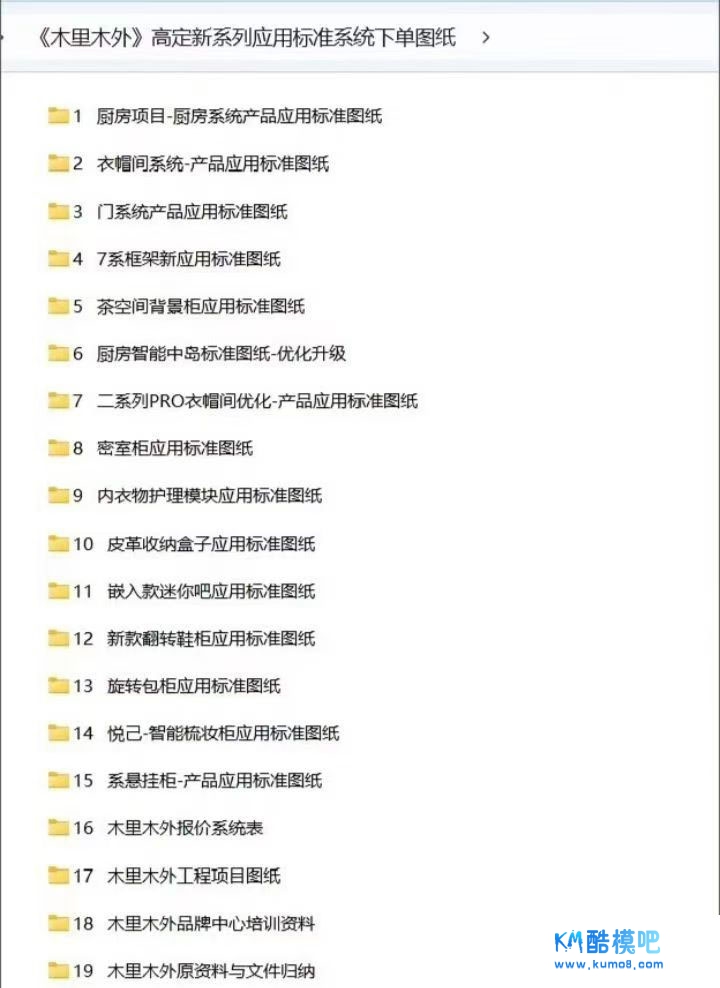Open folder 2 衣帽间系统-产品应用标准图纸
This screenshot has height=988, width=720.
pyautogui.click(x=212, y=164)
